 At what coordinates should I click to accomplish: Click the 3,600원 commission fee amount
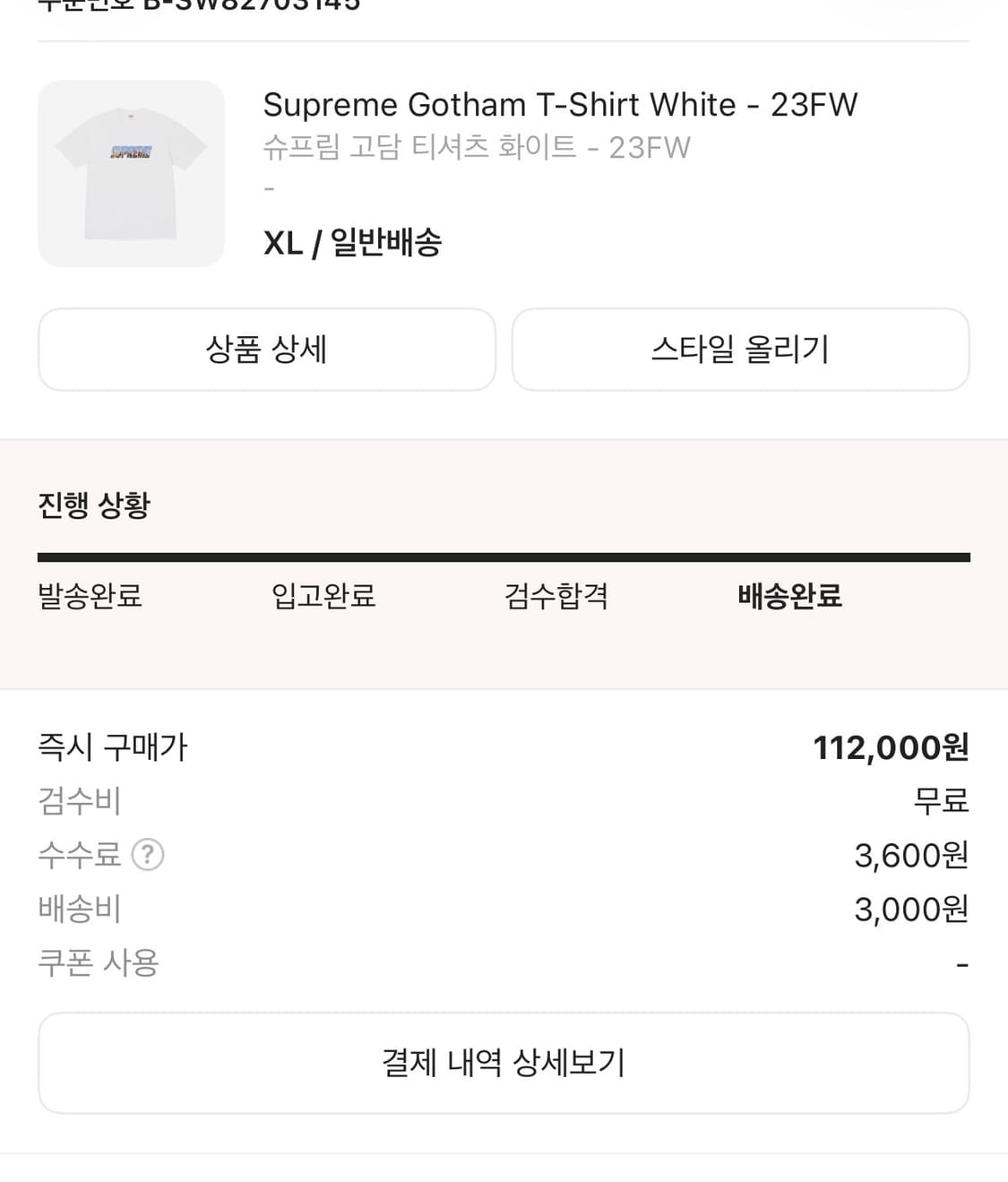pos(910,856)
